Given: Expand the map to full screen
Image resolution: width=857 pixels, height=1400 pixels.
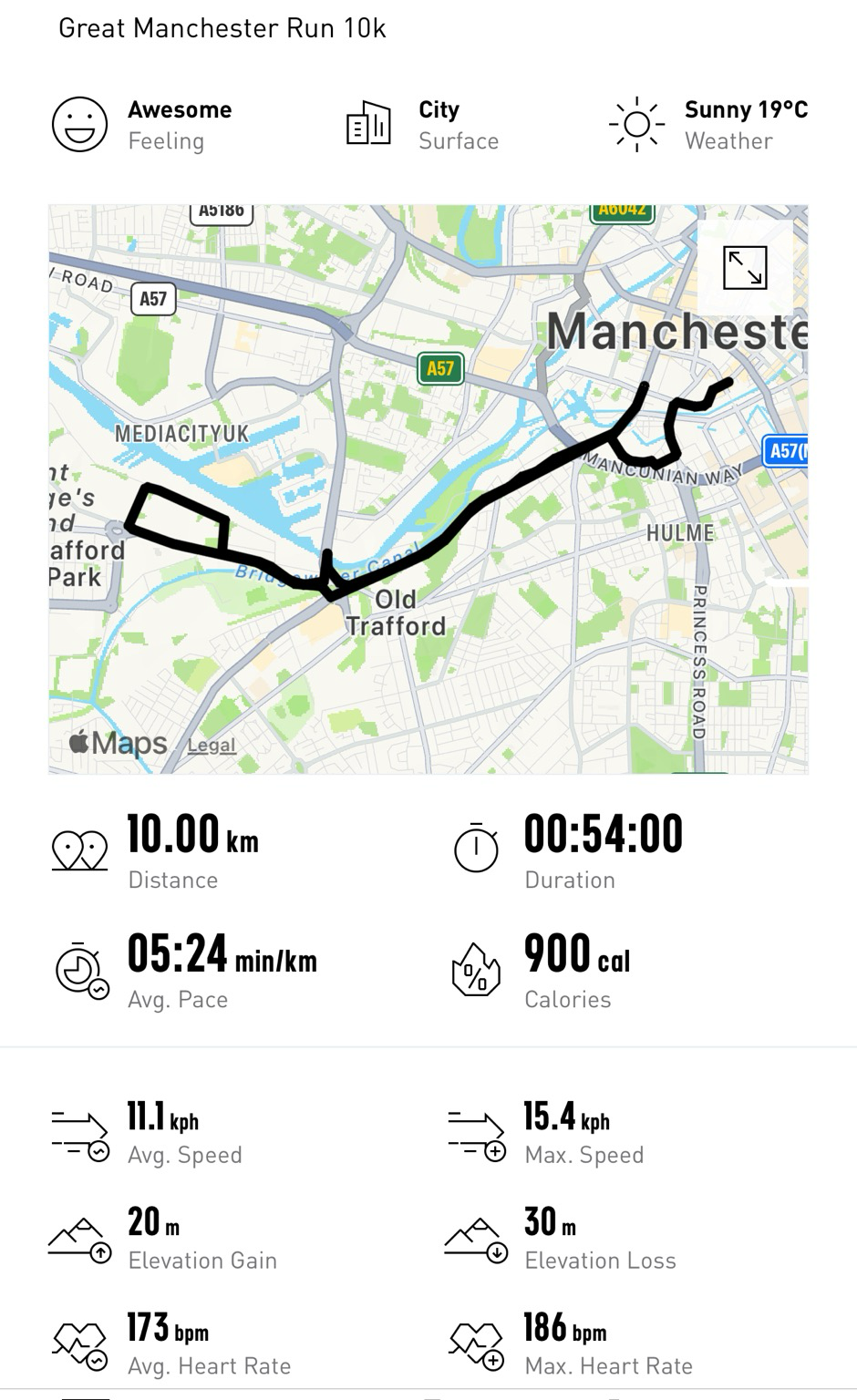Looking at the screenshot, I should pyautogui.click(x=745, y=268).
